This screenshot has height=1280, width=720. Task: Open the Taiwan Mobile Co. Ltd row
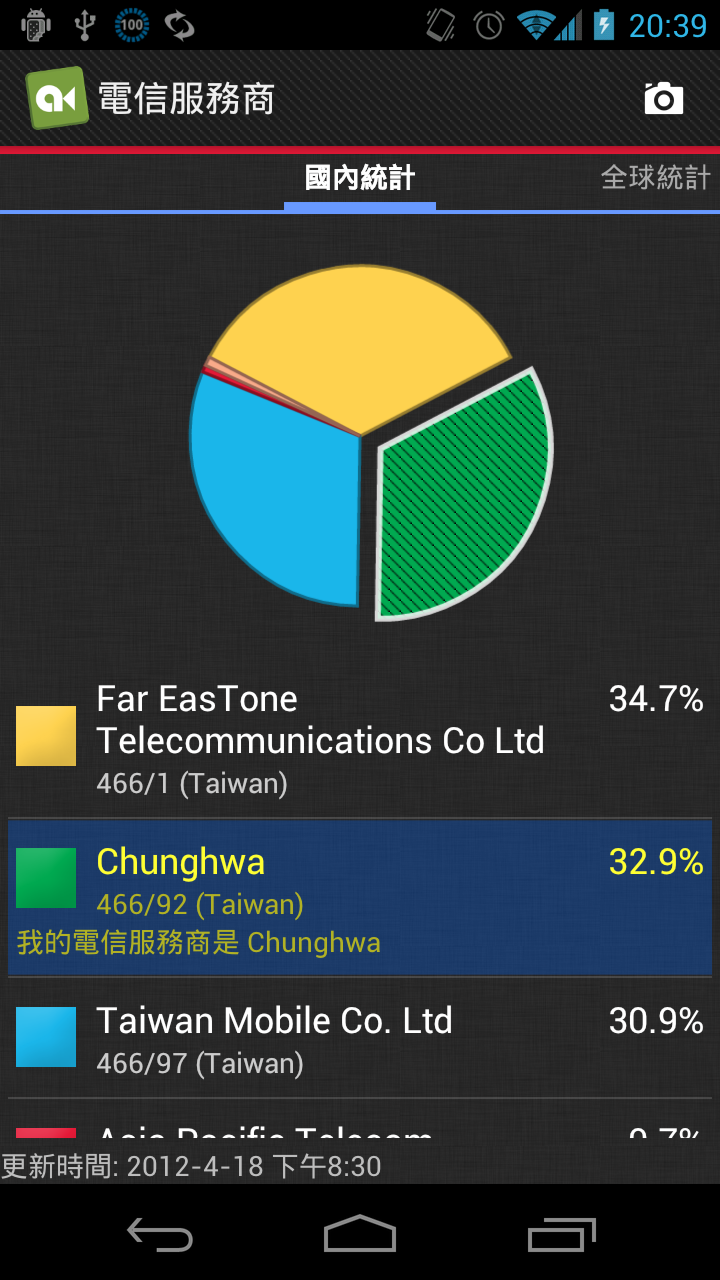pyautogui.click(x=360, y=1039)
